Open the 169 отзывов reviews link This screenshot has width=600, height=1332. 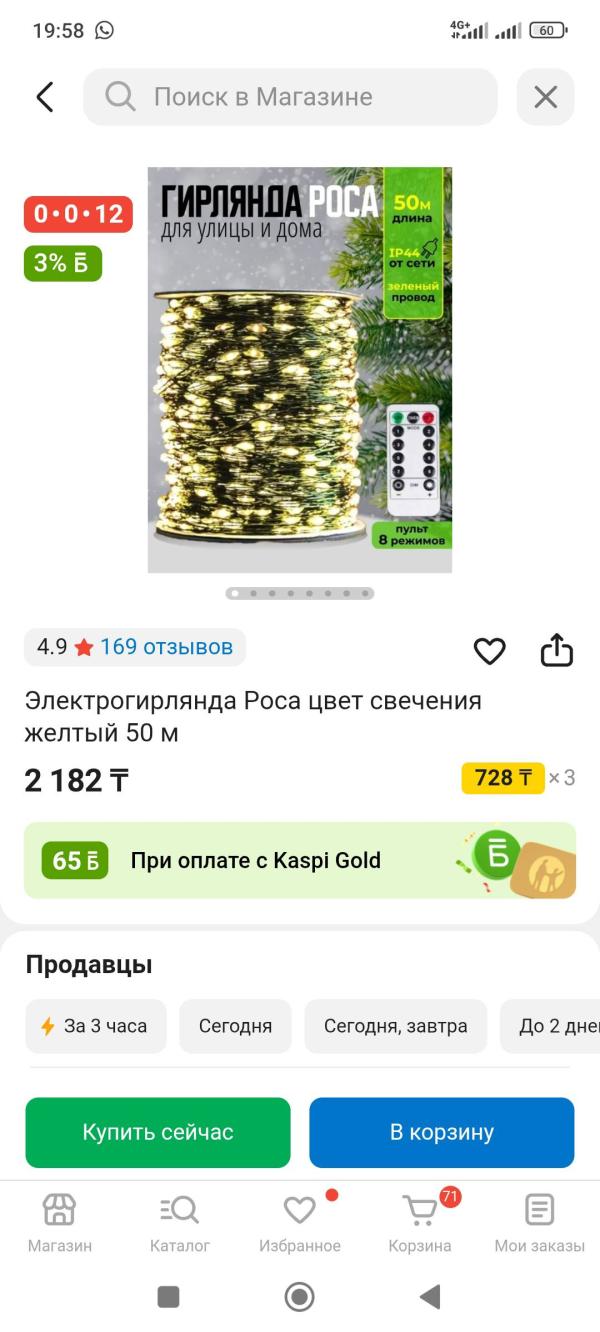[x=166, y=646]
